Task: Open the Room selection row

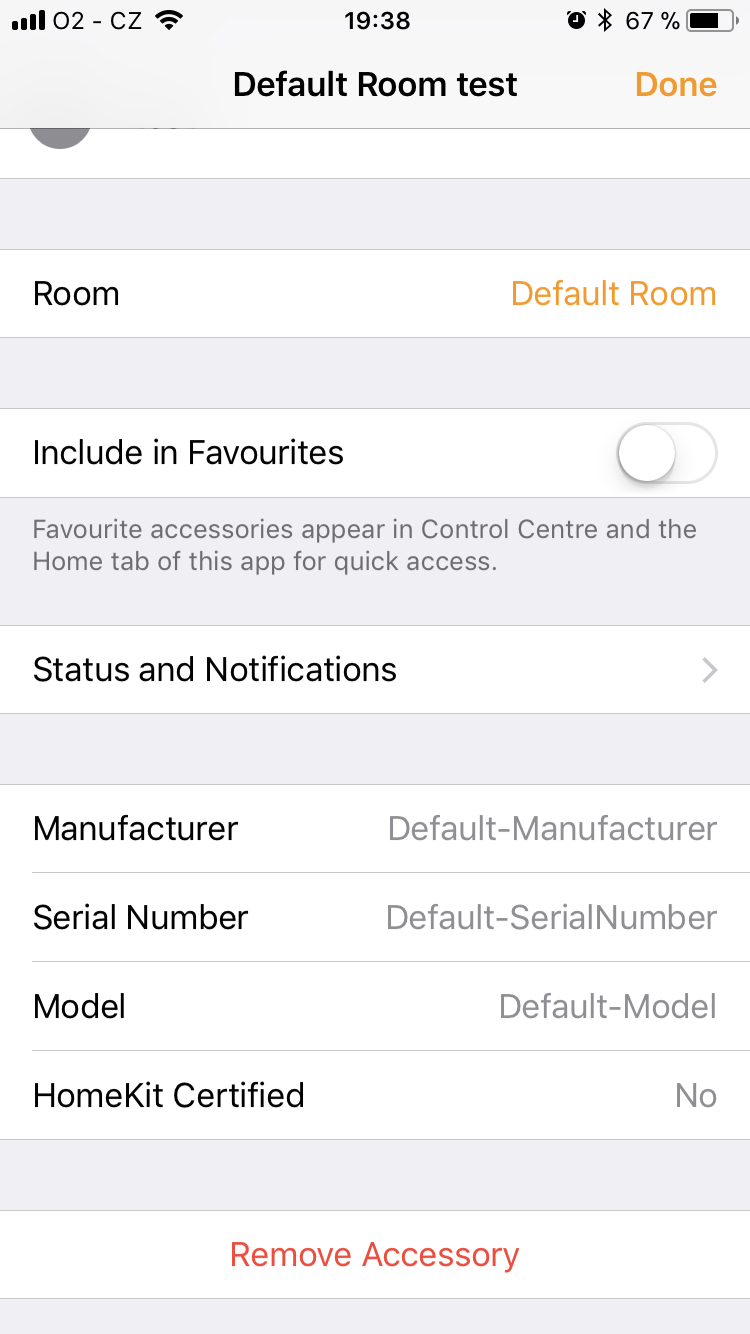Action: [x=375, y=294]
